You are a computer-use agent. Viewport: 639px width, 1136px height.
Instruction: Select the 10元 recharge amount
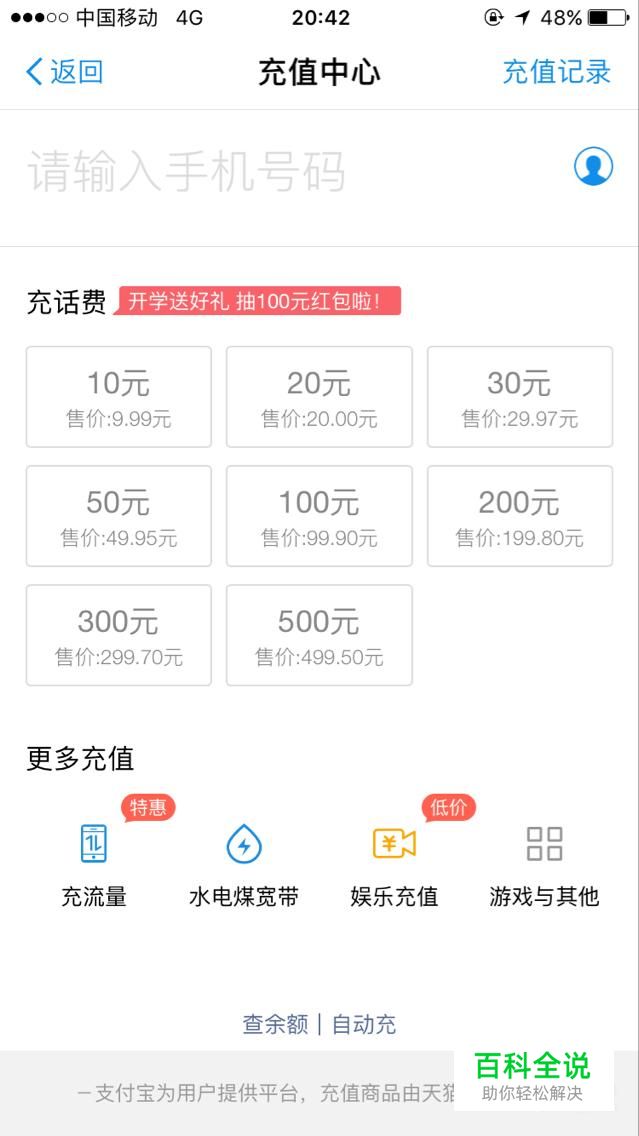coord(119,396)
